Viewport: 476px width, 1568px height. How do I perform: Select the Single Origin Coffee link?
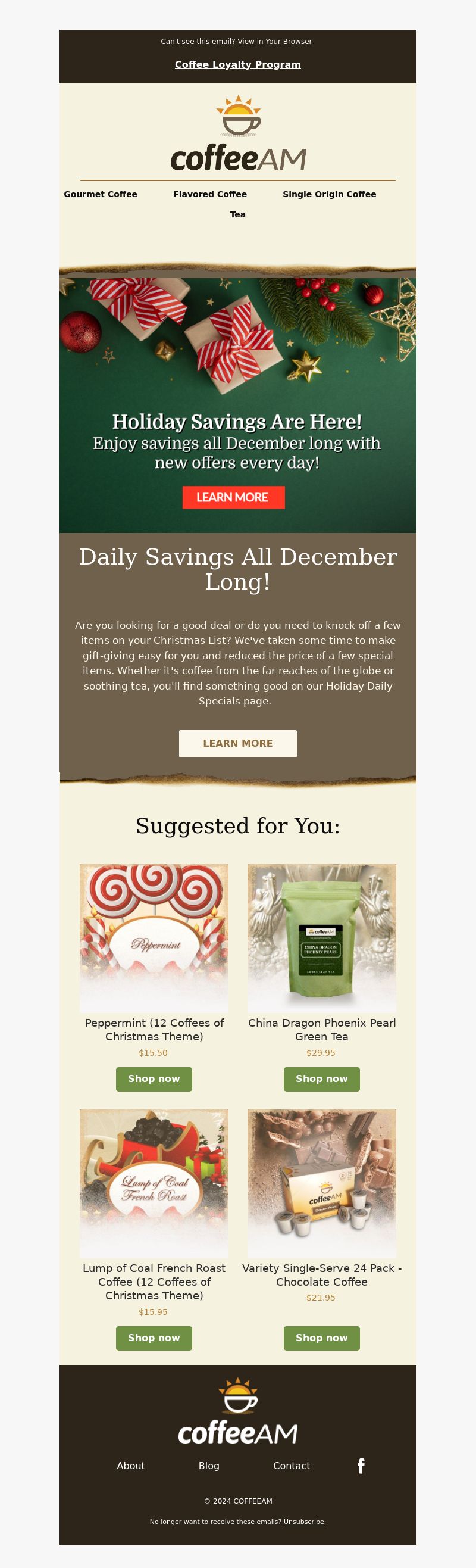tap(329, 194)
